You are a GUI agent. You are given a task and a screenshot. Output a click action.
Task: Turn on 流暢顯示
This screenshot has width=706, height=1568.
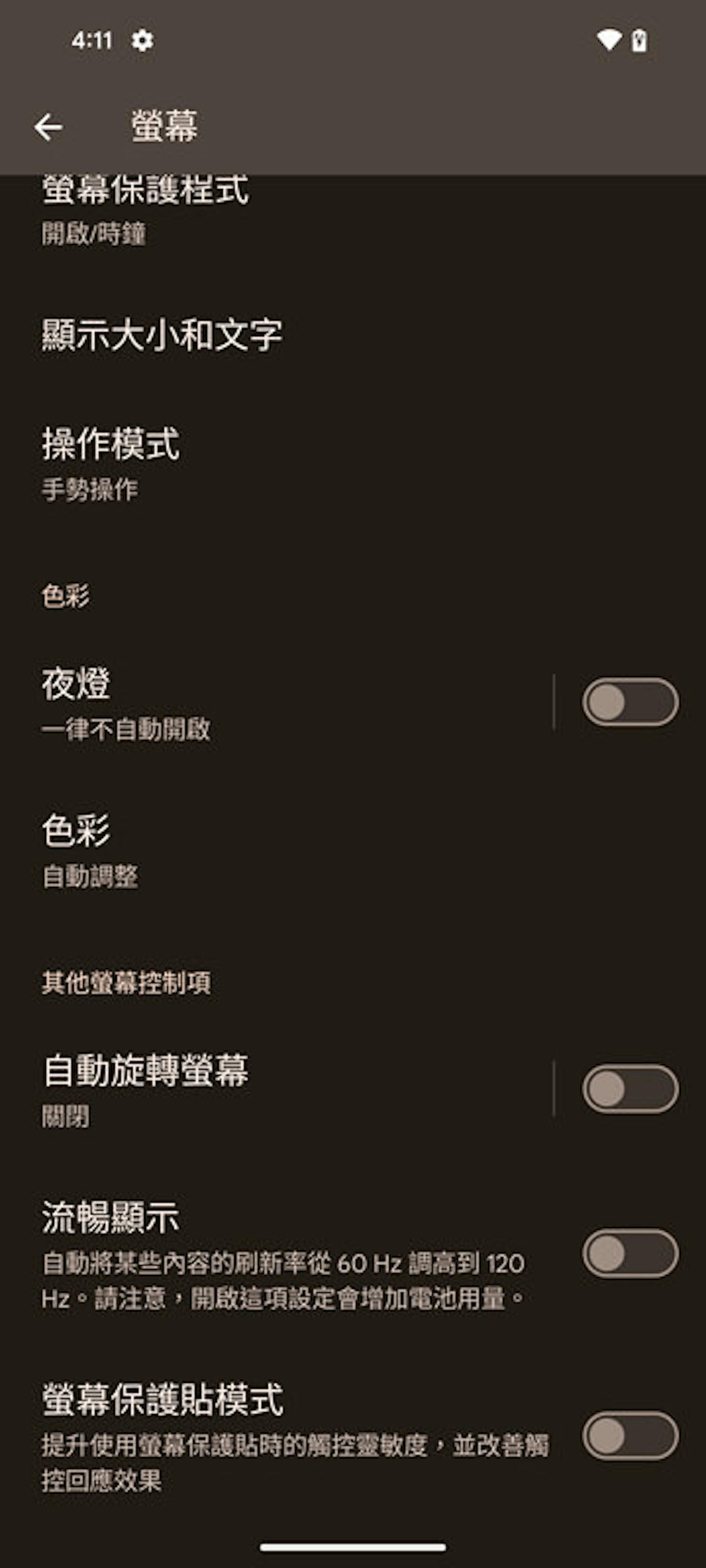630,1253
